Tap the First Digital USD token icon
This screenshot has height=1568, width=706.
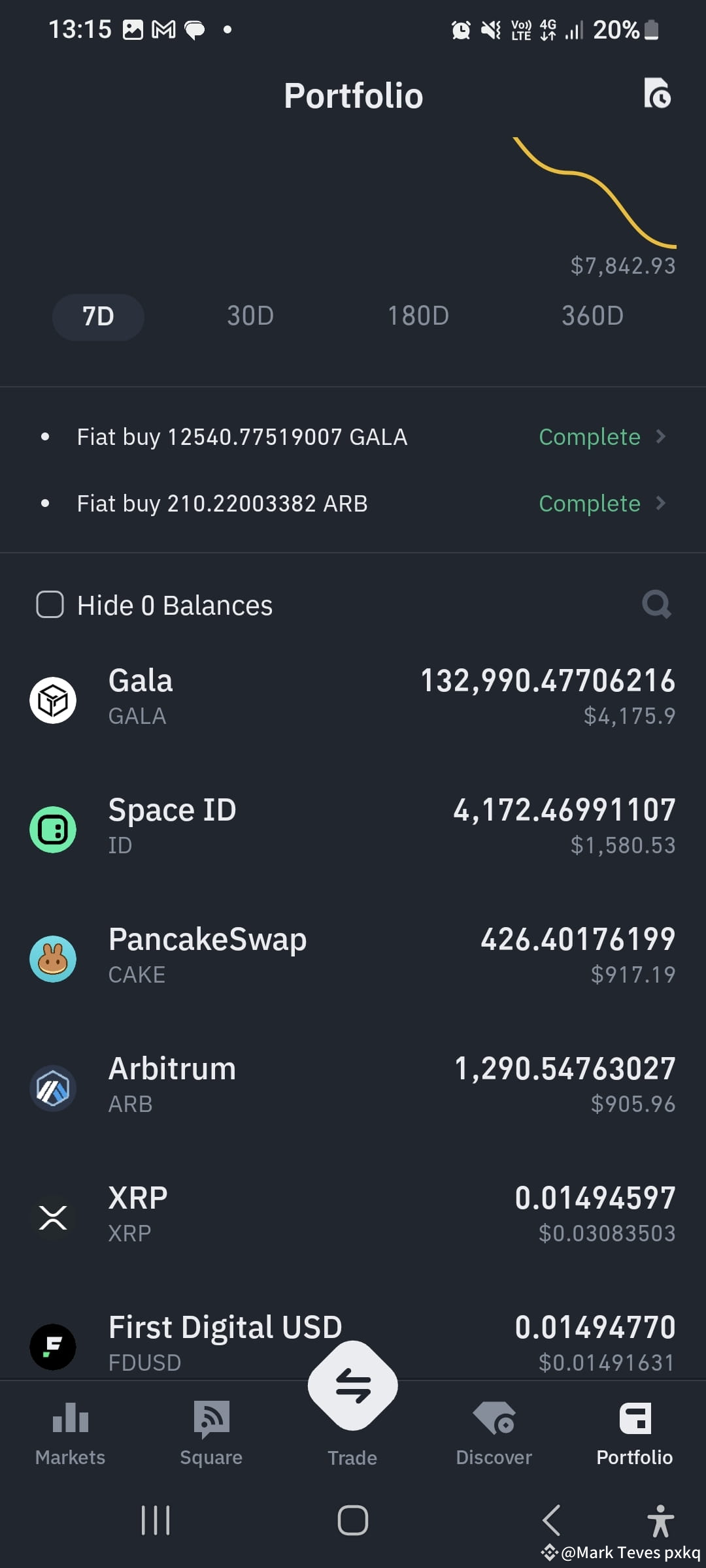click(x=53, y=1347)
